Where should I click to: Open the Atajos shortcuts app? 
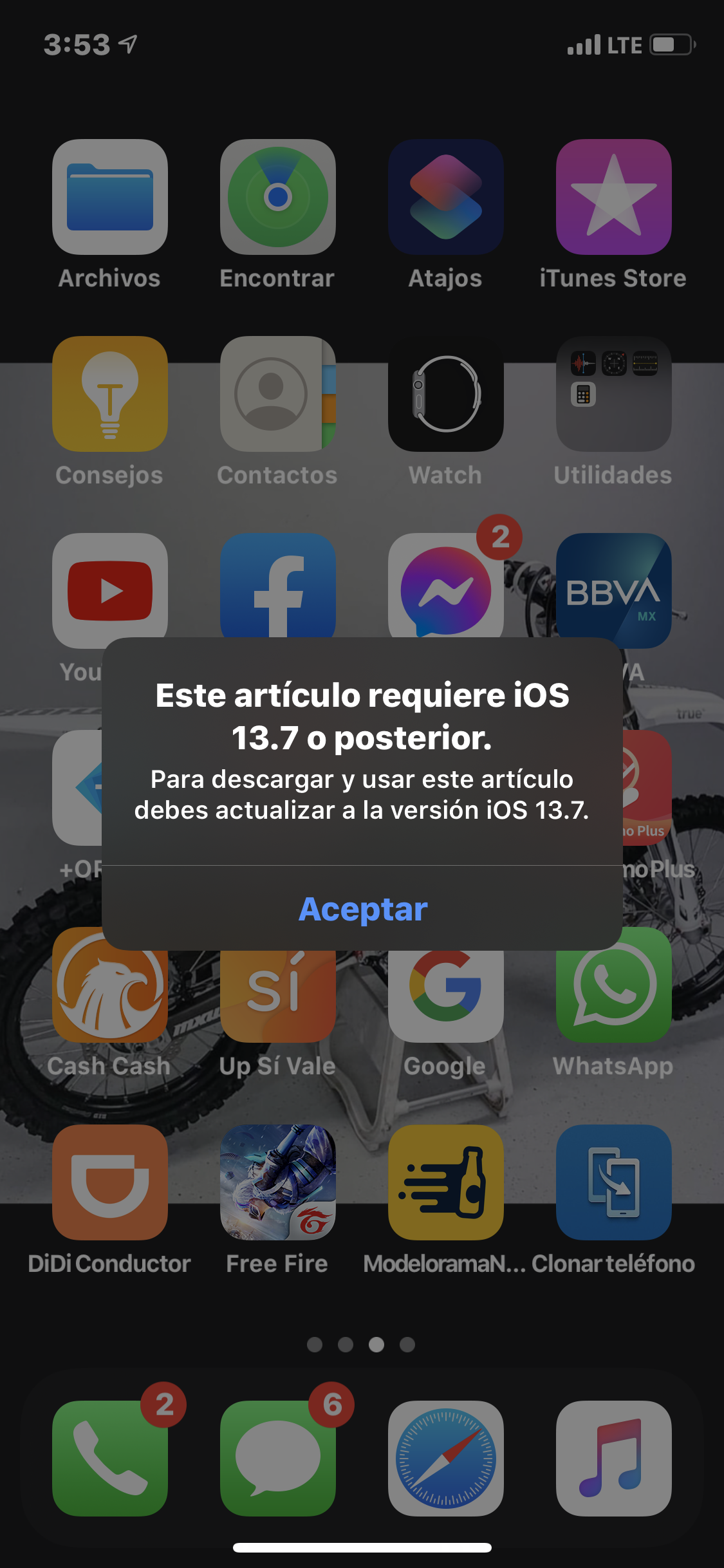pyautogui.click(x=445, y=197)
